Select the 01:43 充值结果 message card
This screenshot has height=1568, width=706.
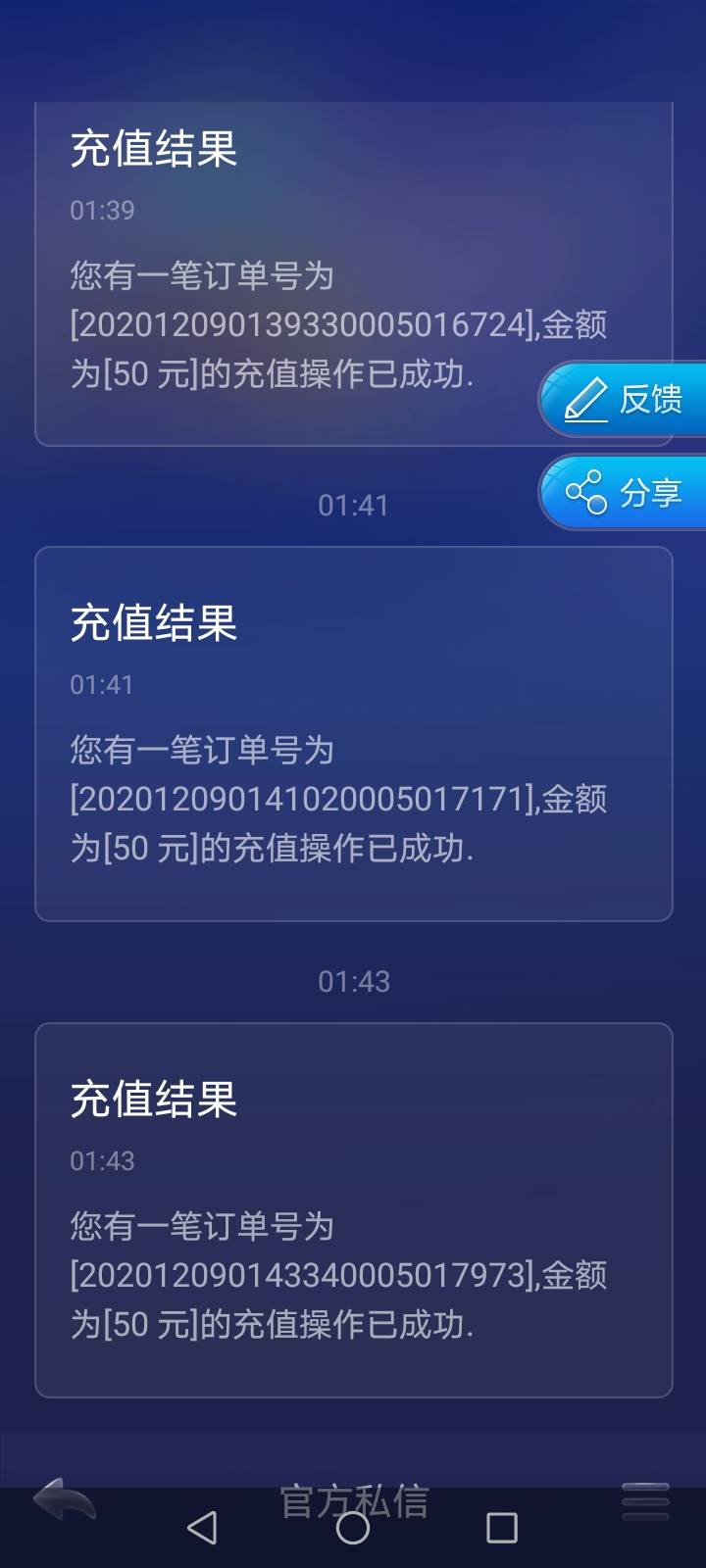coord(353,1205)
